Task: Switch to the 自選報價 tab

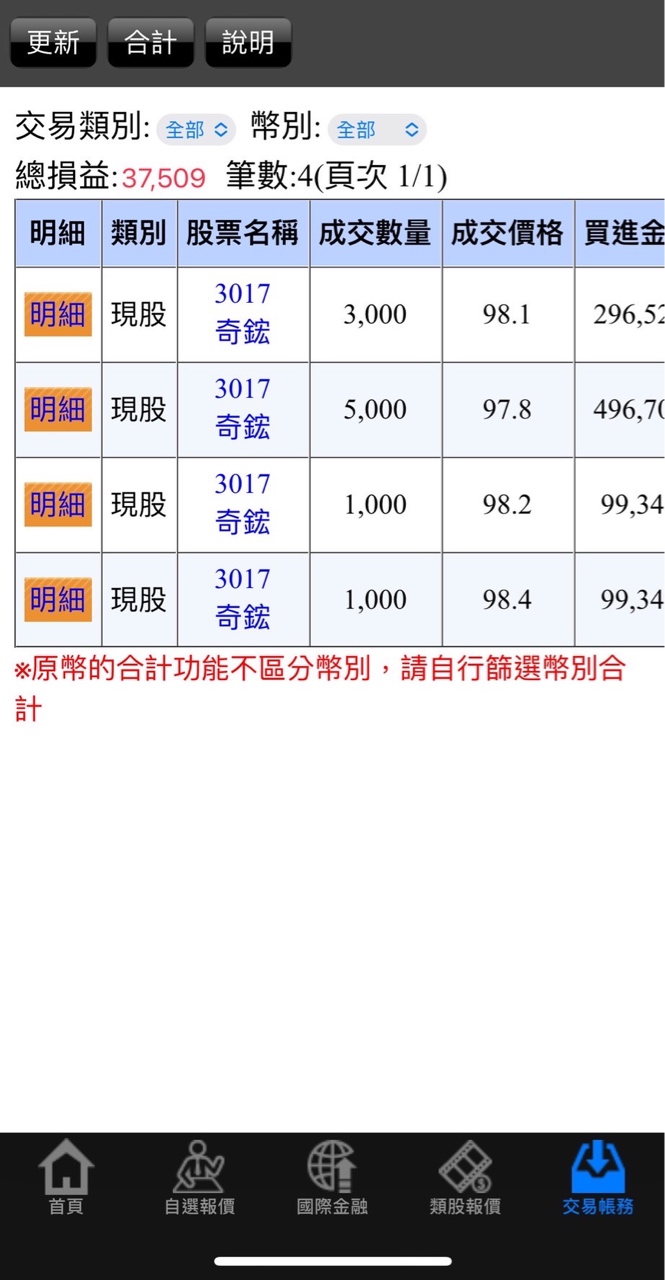Action: point(199,1177)
